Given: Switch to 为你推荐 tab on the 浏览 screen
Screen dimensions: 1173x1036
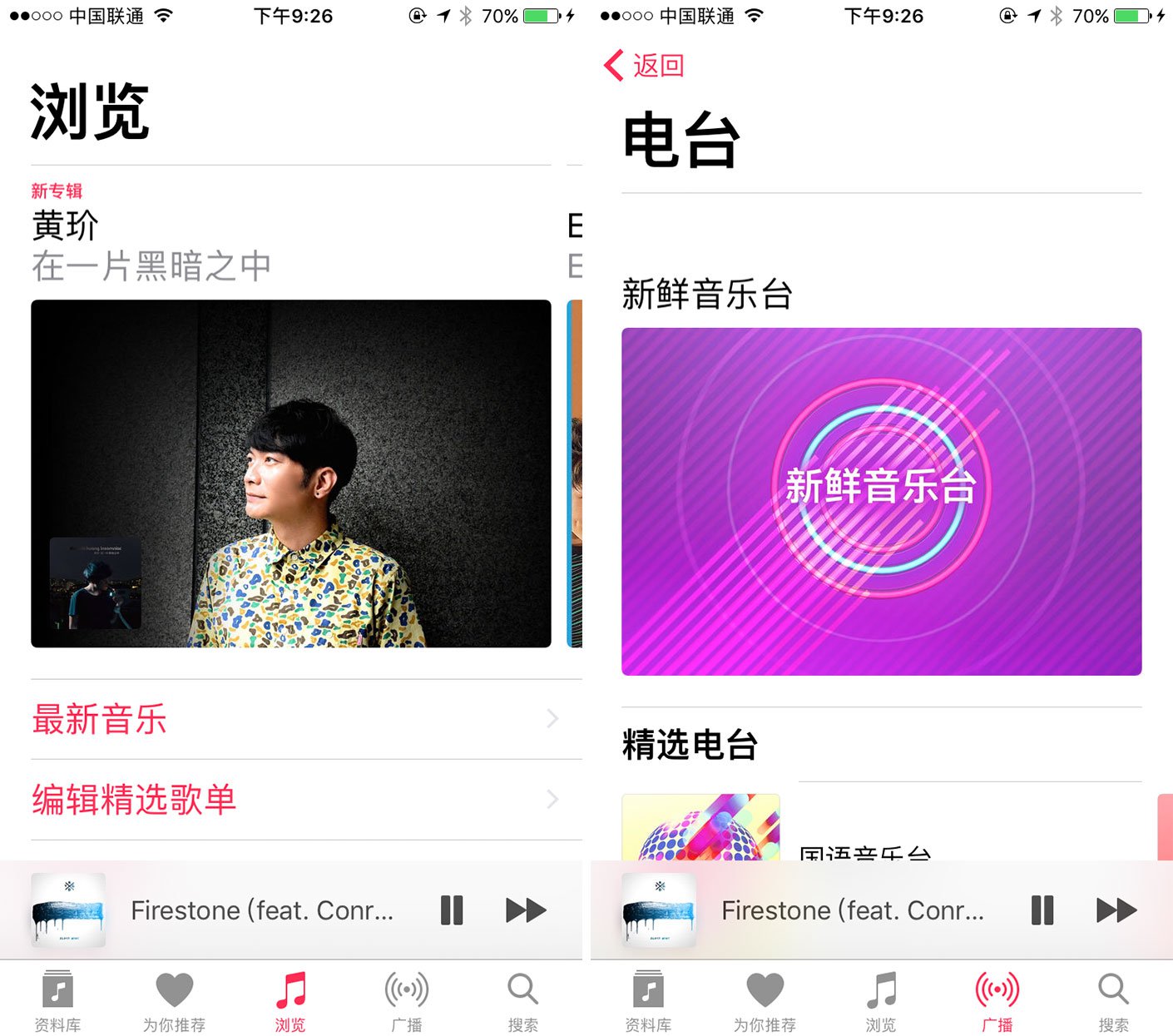Looking at the screenshot, I should pyautogui.click(x=174, y=1000).
